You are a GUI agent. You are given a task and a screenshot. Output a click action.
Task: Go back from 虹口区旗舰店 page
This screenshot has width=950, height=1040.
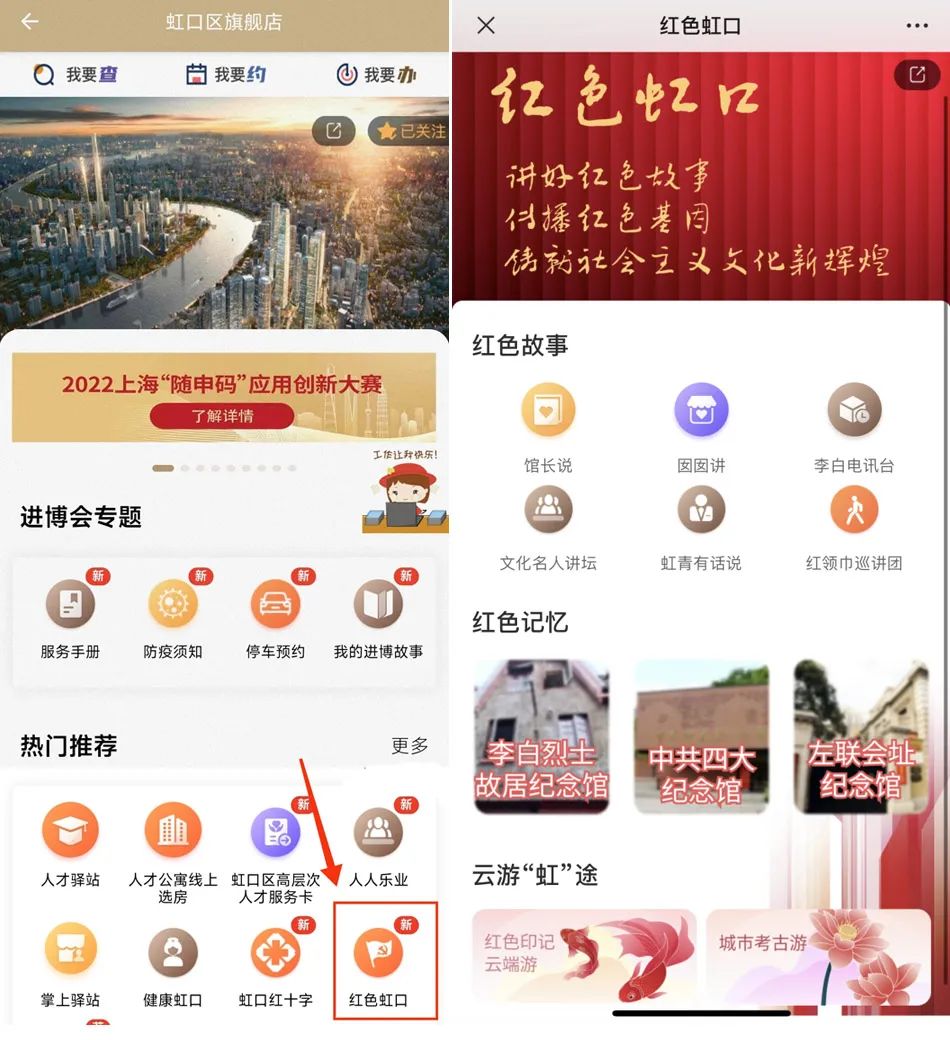point(30,22)
